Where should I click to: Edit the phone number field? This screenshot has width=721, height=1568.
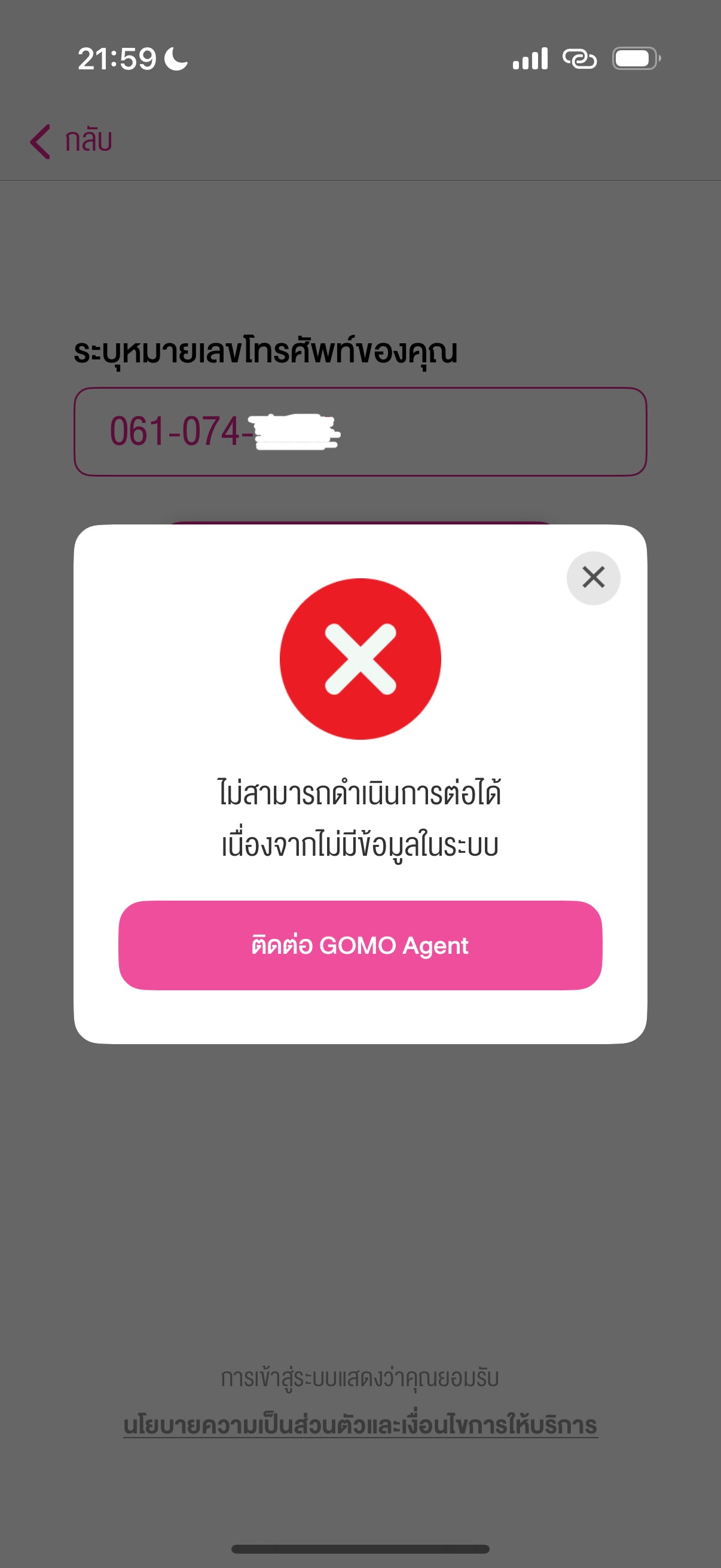(x=360, y=432)
